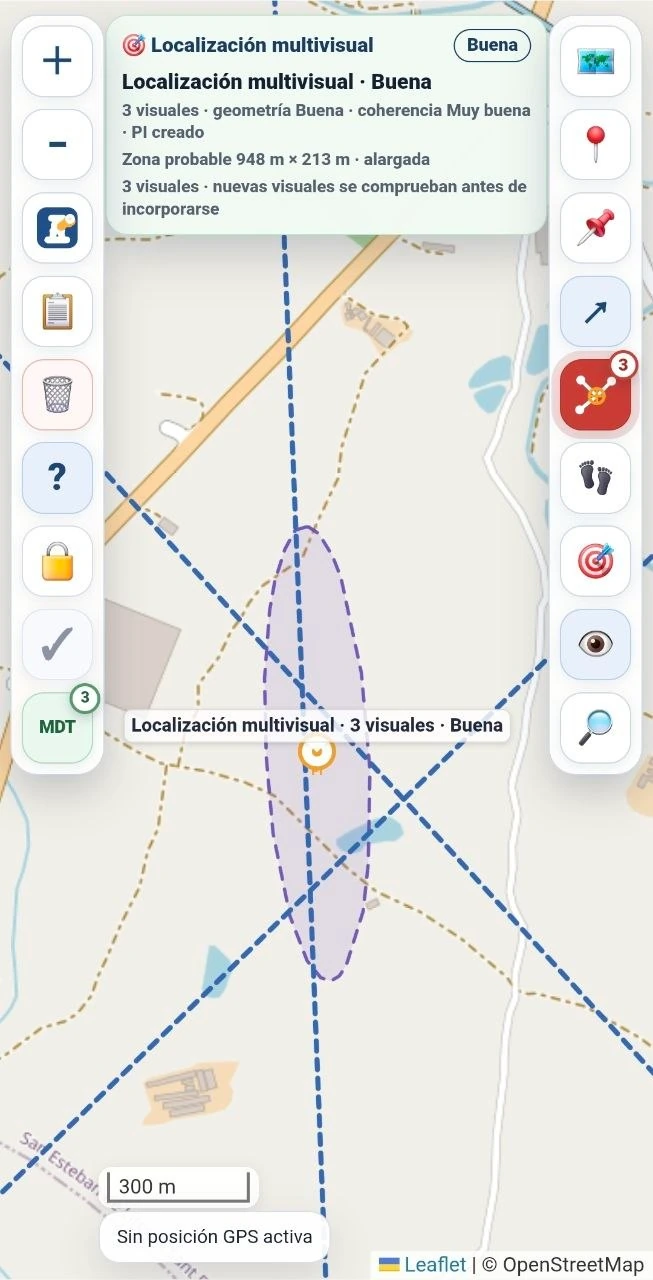Select the red pushpin tool
This screenshot has width=653, height=1280.
595,228
